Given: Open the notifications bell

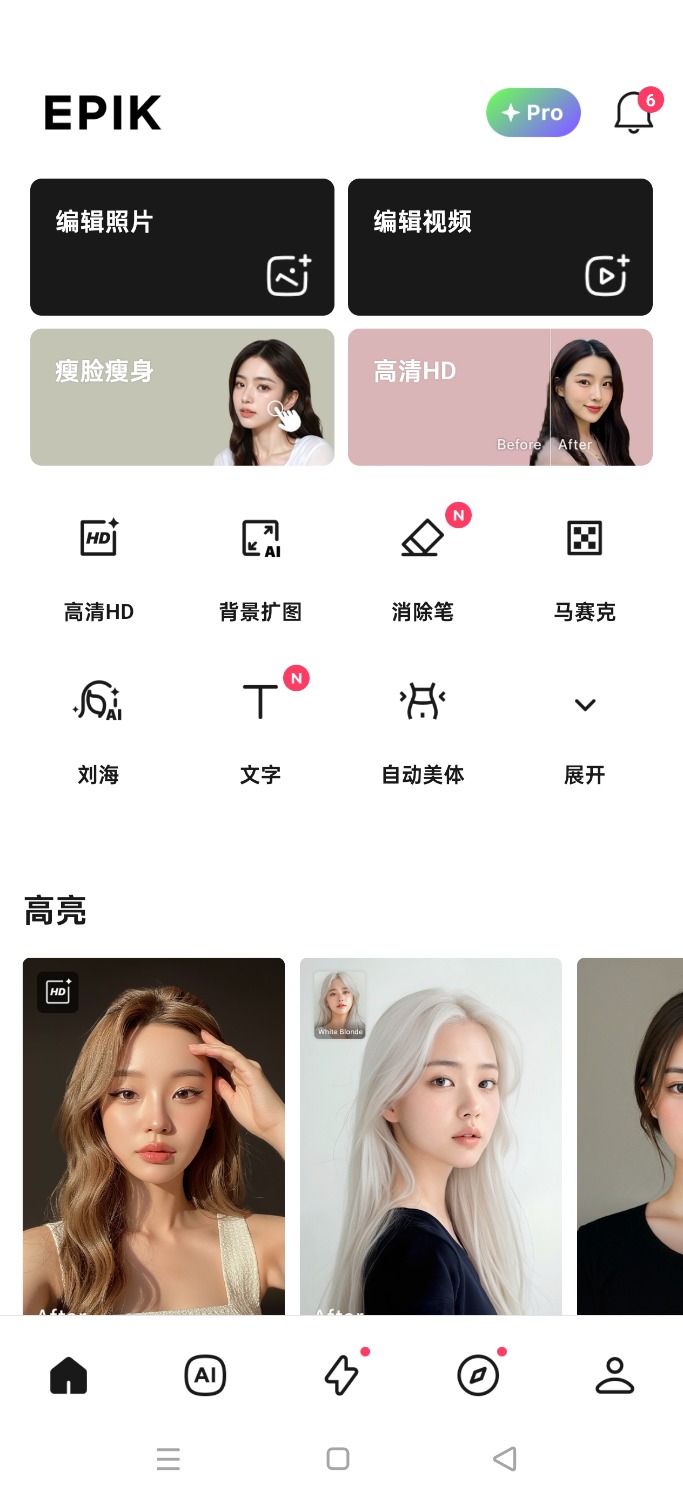Looking at the screenshot, I should pyautogui.click(x=633, y=113).
